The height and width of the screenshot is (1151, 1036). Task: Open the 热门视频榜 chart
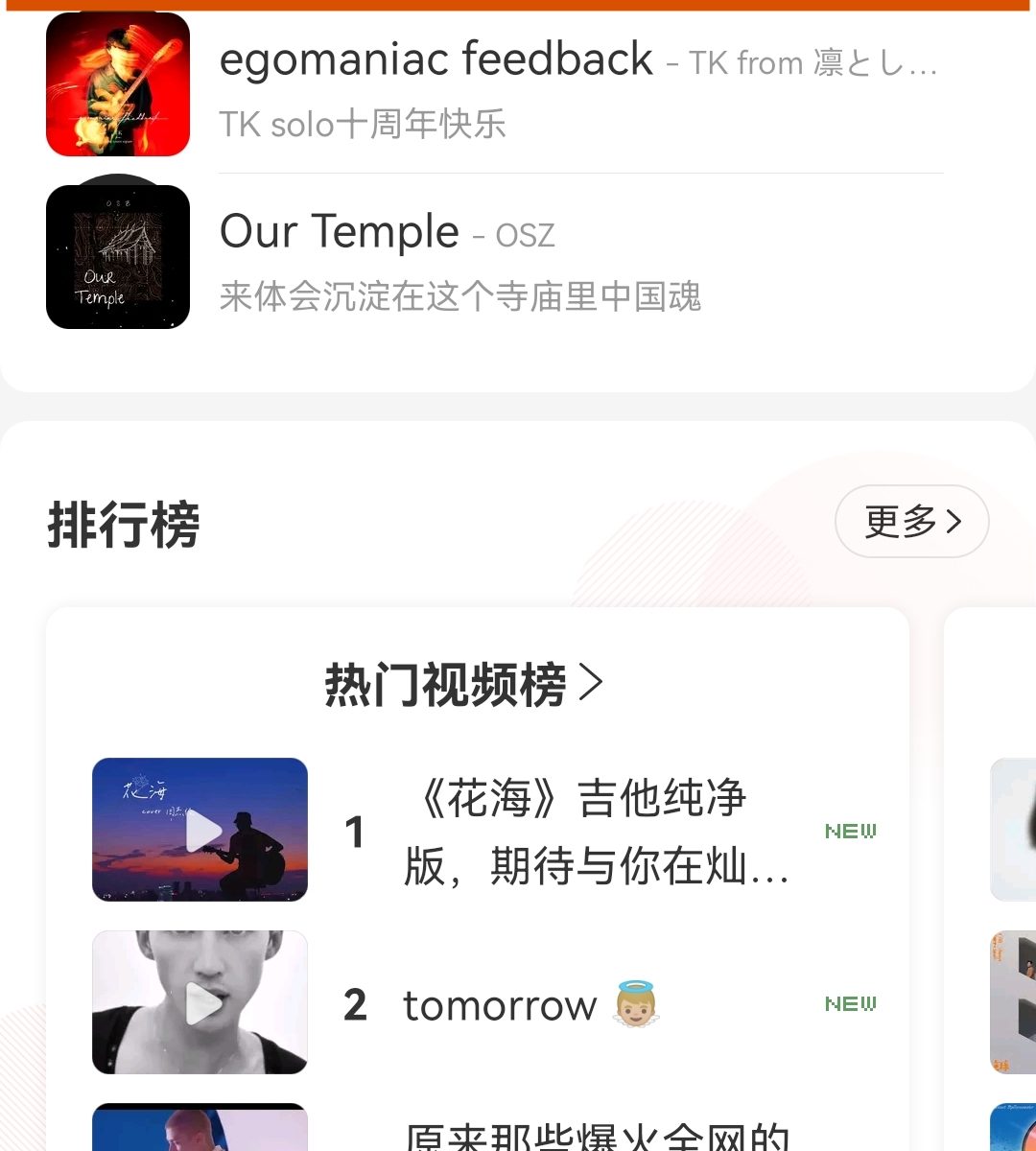(463, 685)
